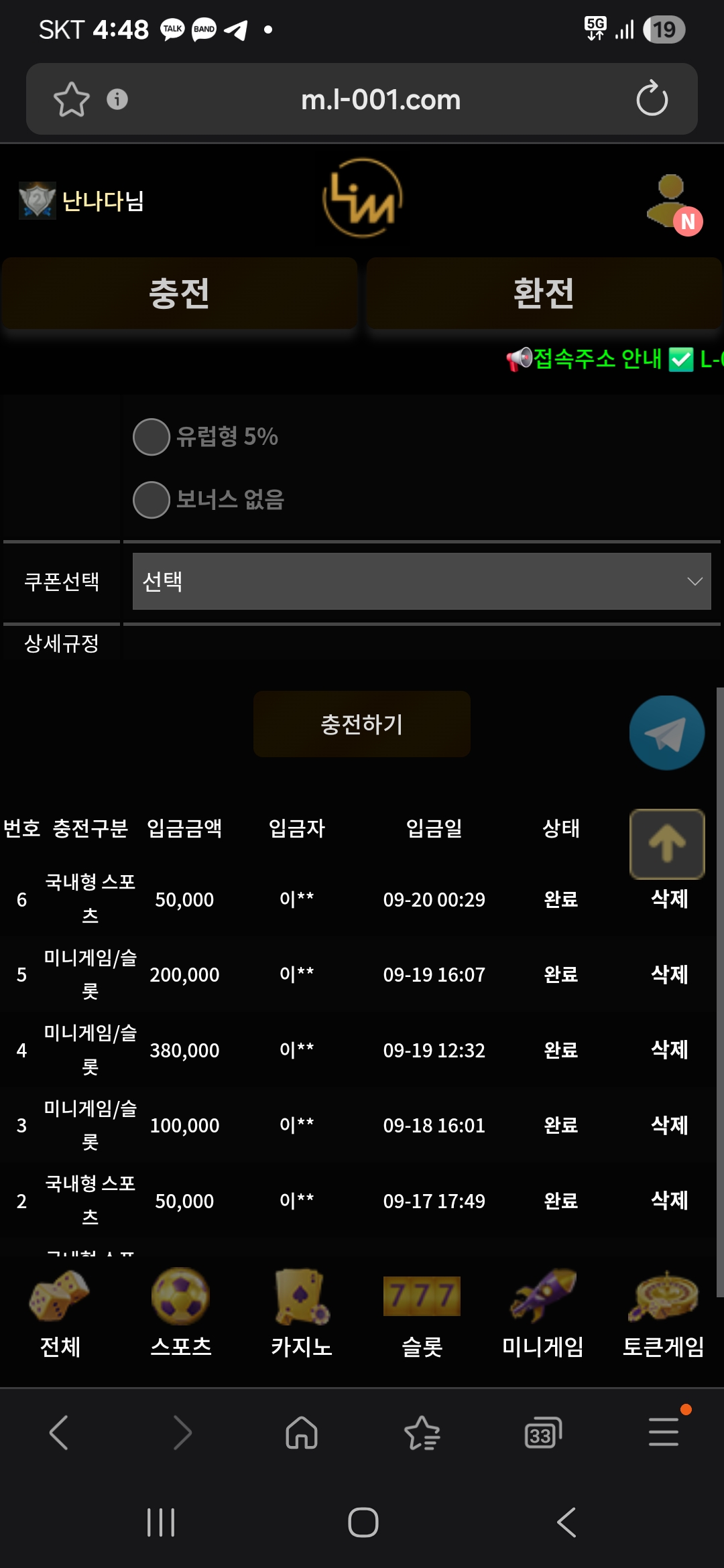This screenshot has width=724, height=1568.
Task: Open the 미니게임 category
Action: (542, 1313)
